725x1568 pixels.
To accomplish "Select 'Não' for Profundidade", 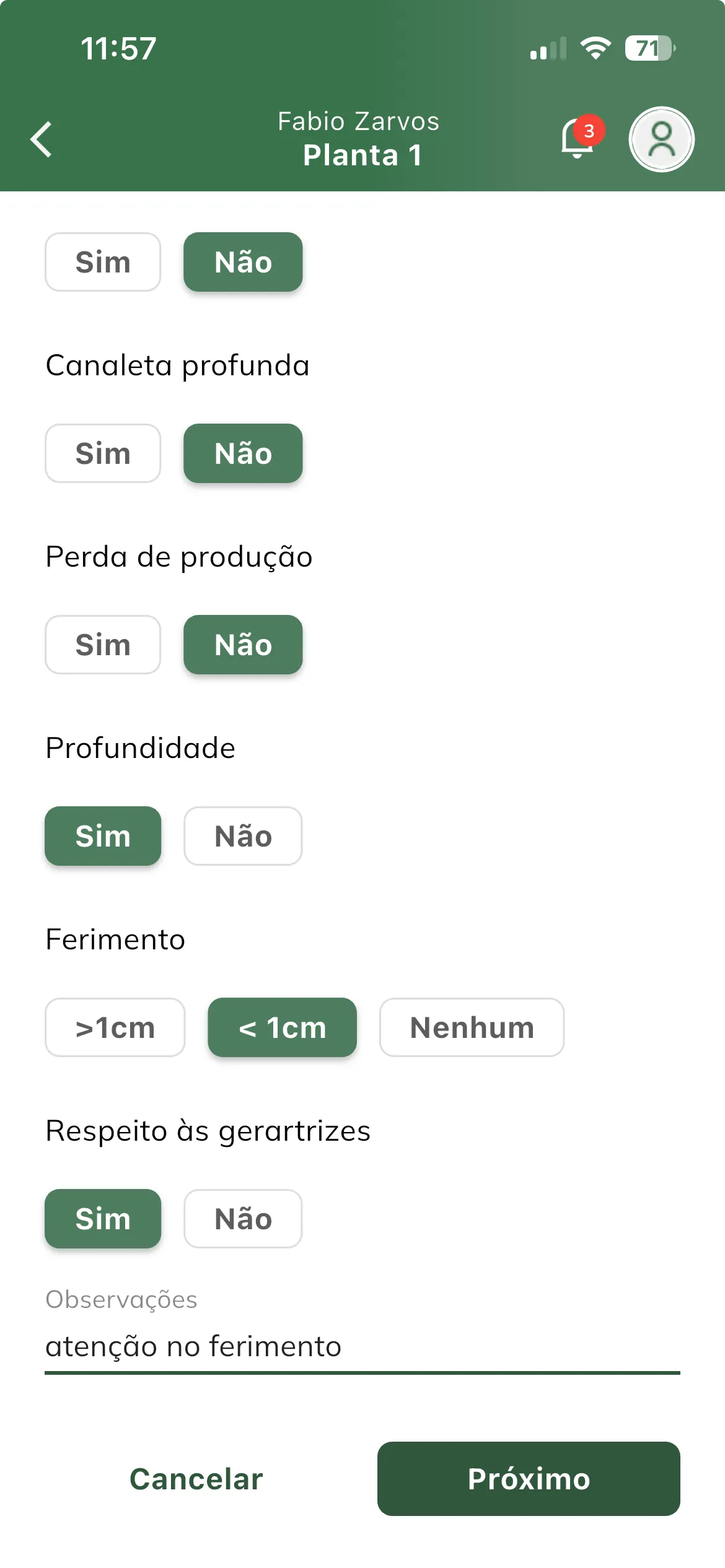I will pyautogui.click(x=243, y=836).
